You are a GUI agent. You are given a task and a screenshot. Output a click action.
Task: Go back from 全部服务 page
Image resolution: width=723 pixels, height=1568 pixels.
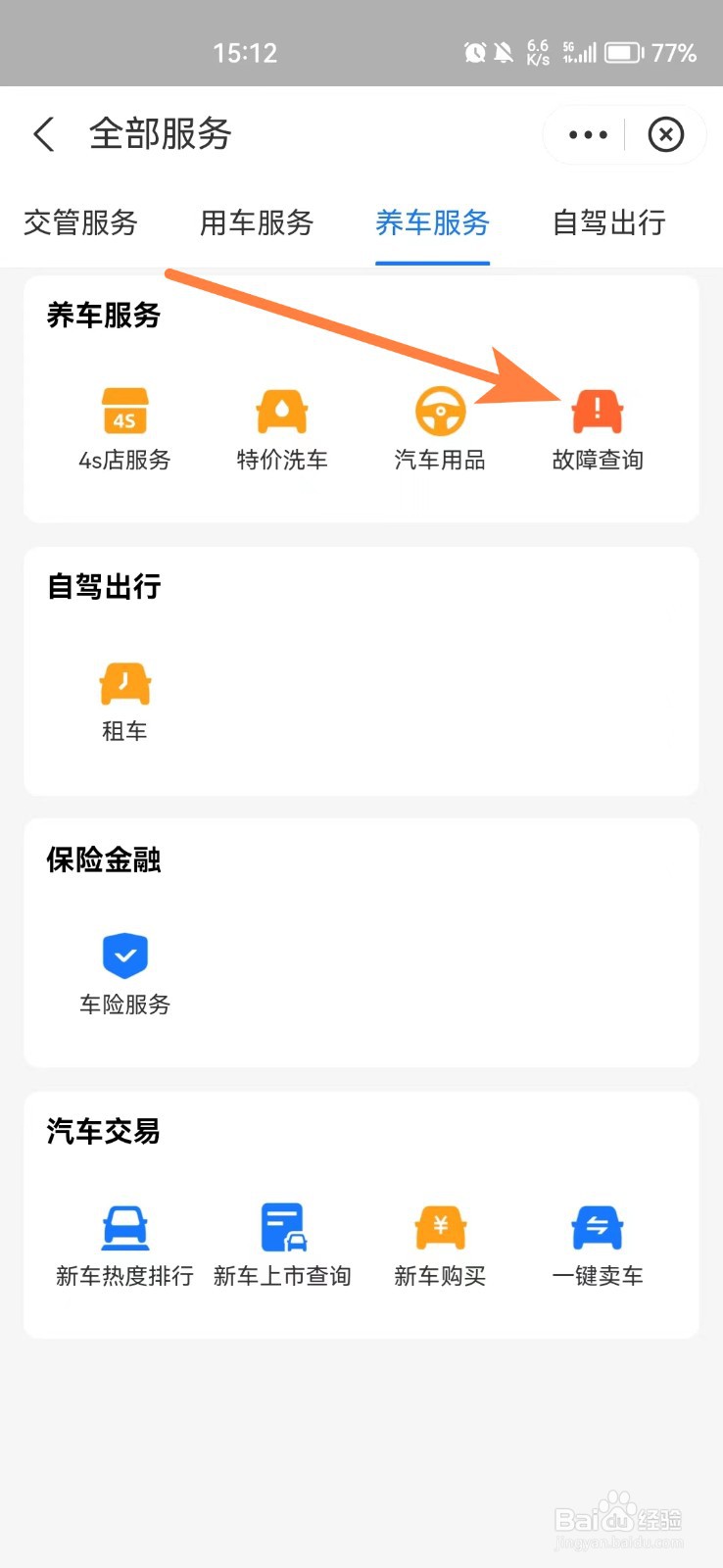pyautogui.click(x=44, y=134)
